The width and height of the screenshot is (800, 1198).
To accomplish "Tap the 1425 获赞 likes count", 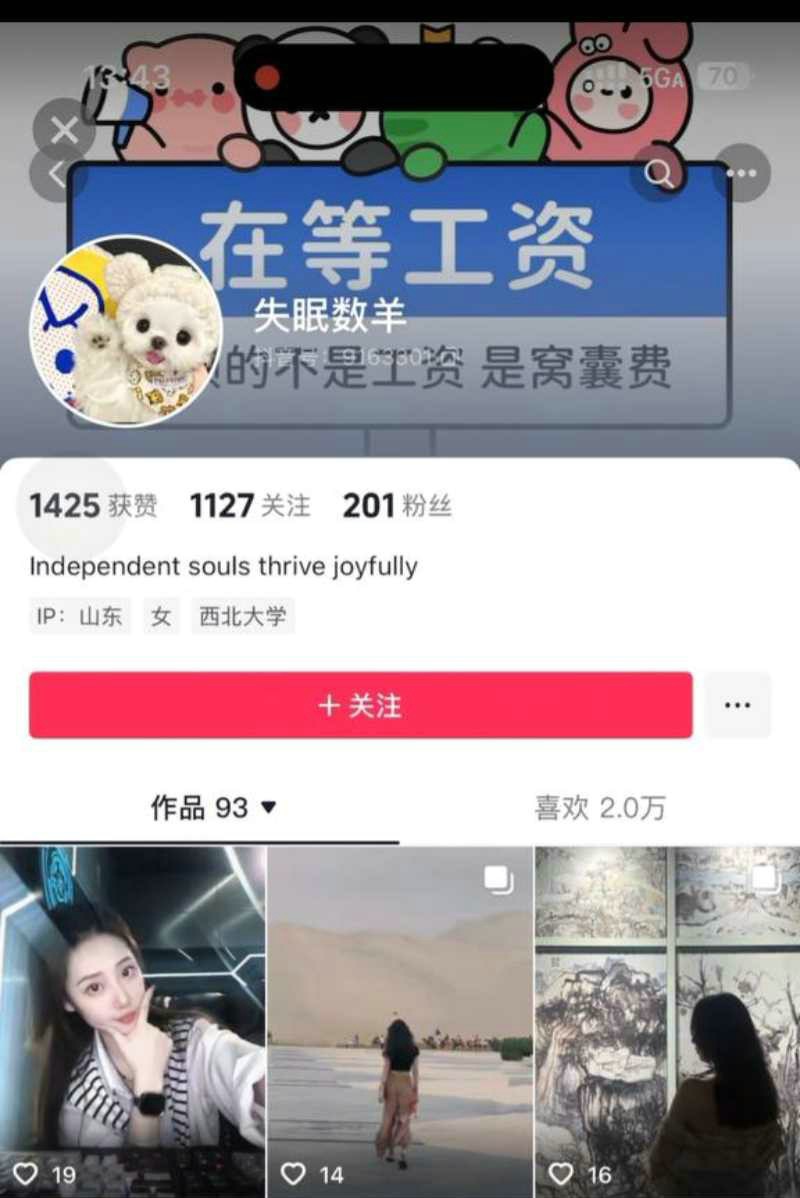I will pyautogui.click(x=92, y=506).
